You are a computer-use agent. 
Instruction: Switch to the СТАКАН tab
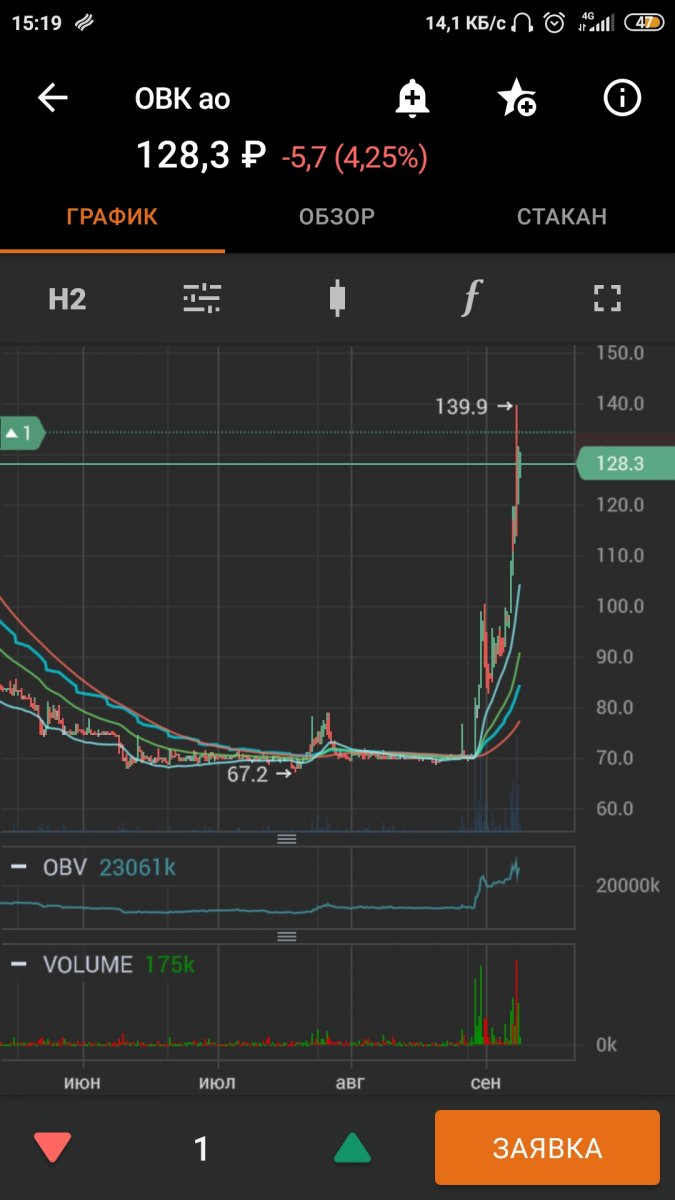pyautogui.click(x=561, y=217)
